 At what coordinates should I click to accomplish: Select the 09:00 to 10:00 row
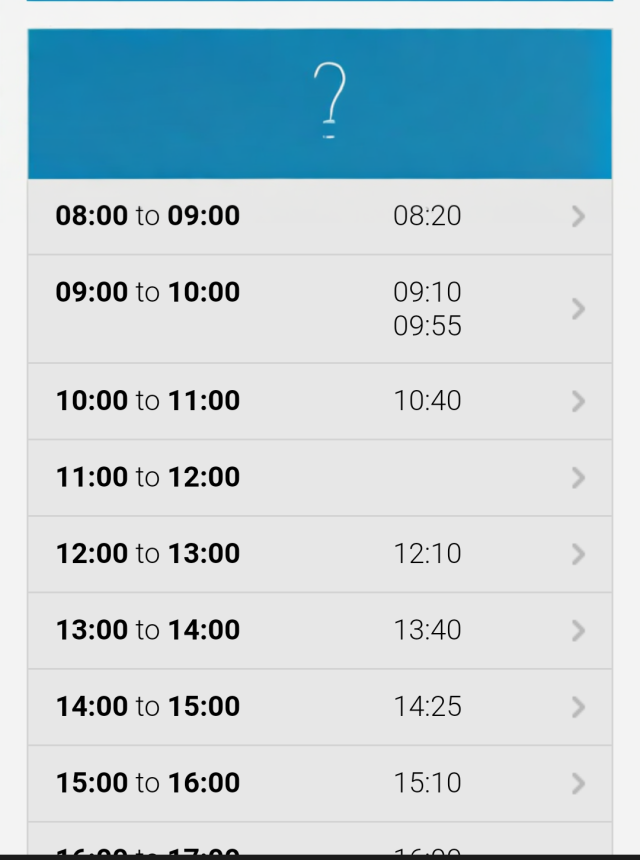tap(320, 308)
